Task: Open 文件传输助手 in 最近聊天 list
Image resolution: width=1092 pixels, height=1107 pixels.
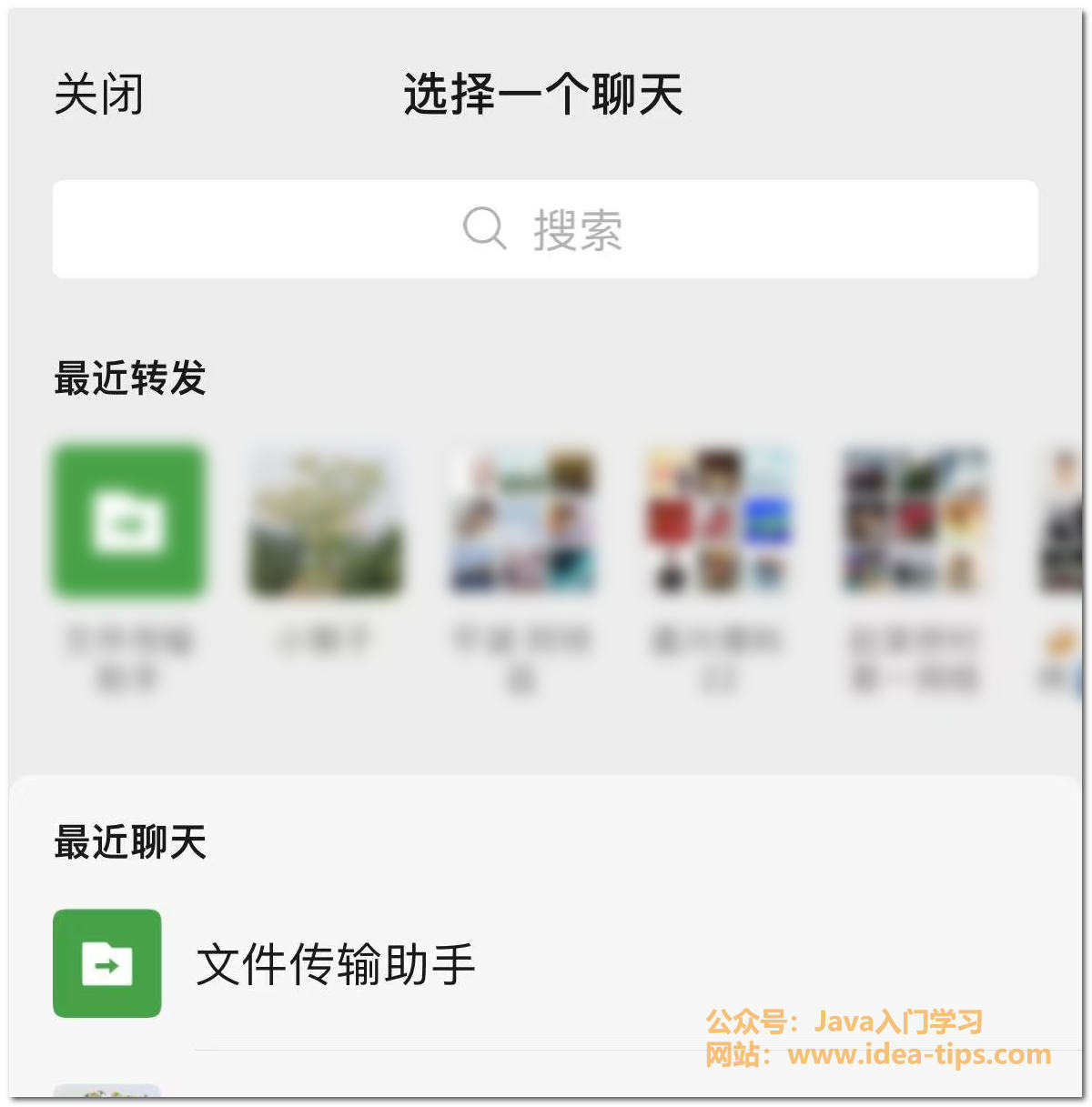Action: click(x=335, y=964)
